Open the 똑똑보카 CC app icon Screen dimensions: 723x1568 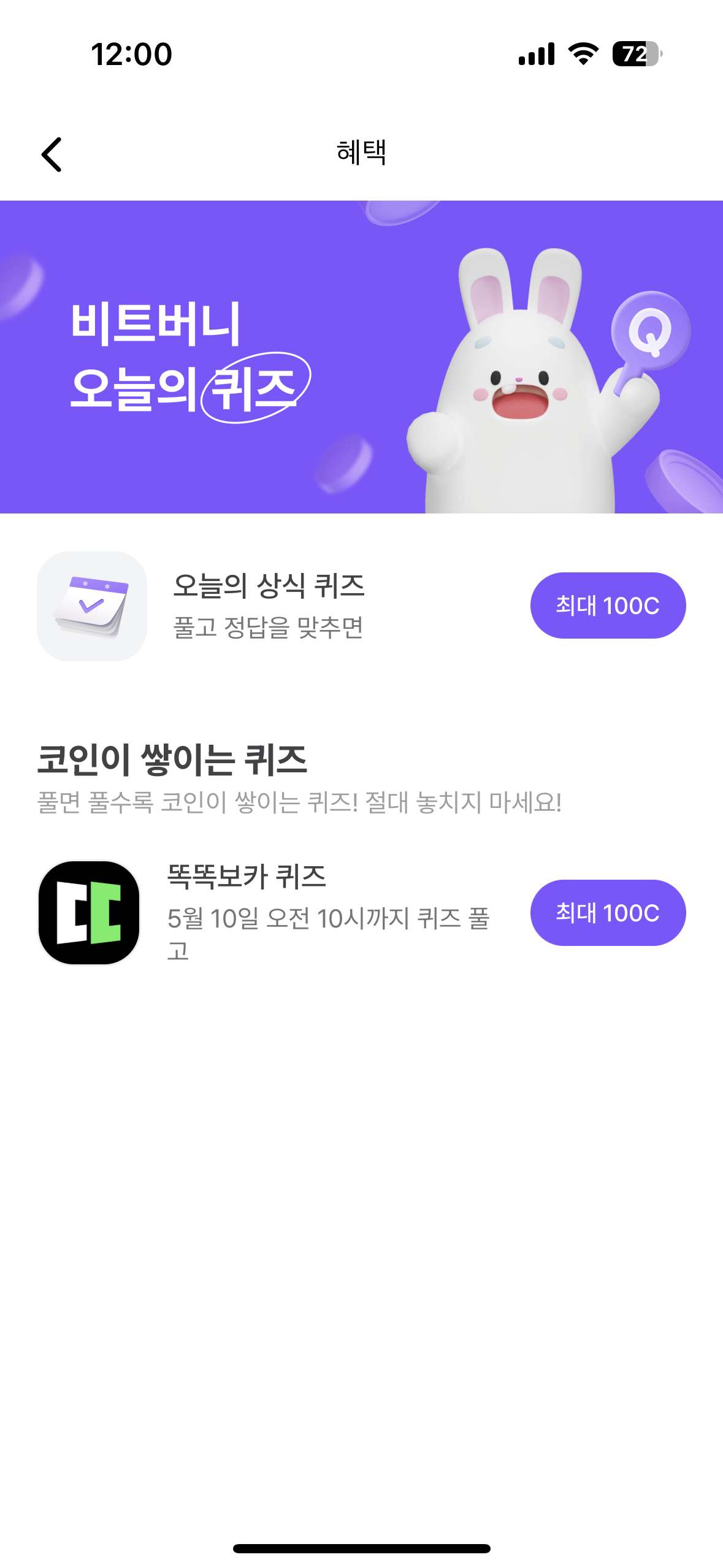(90, 913)
